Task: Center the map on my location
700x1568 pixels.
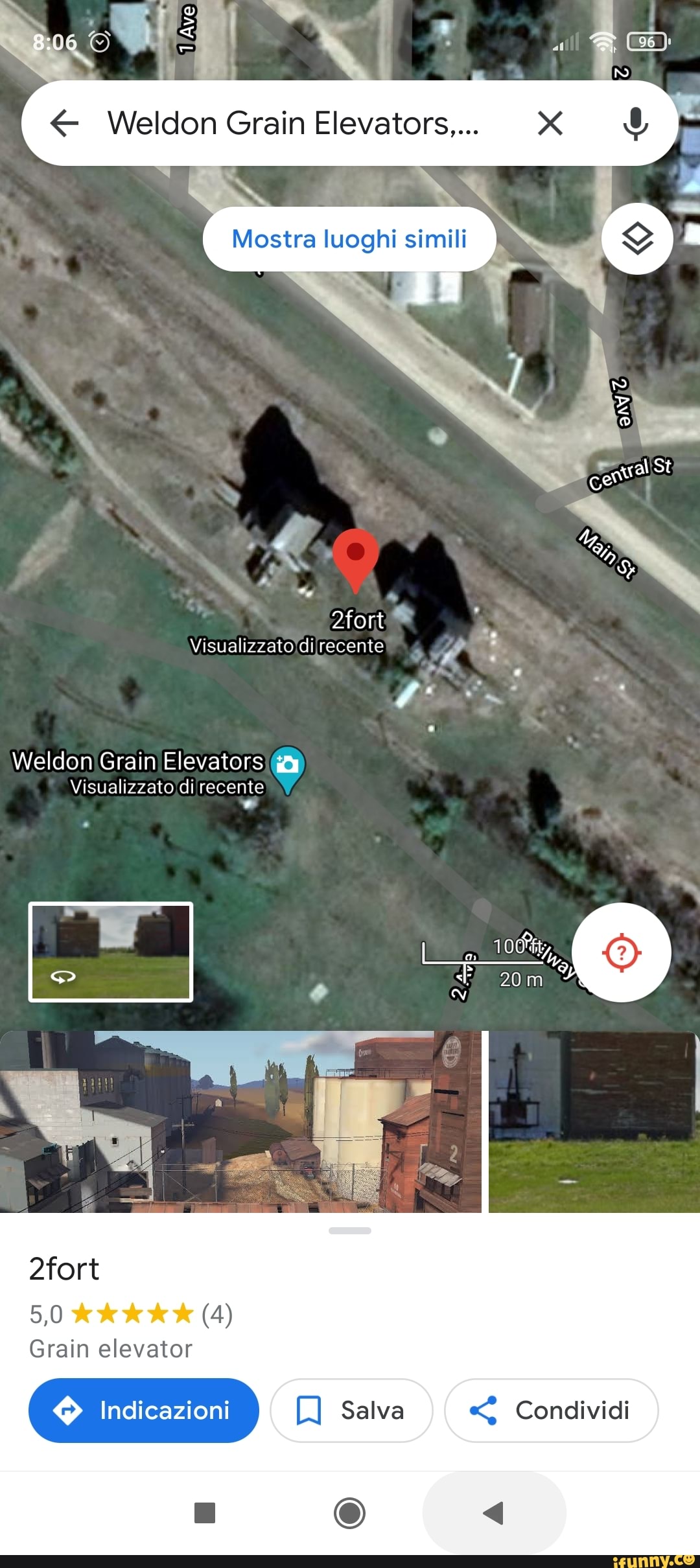Action: [621, 952]
